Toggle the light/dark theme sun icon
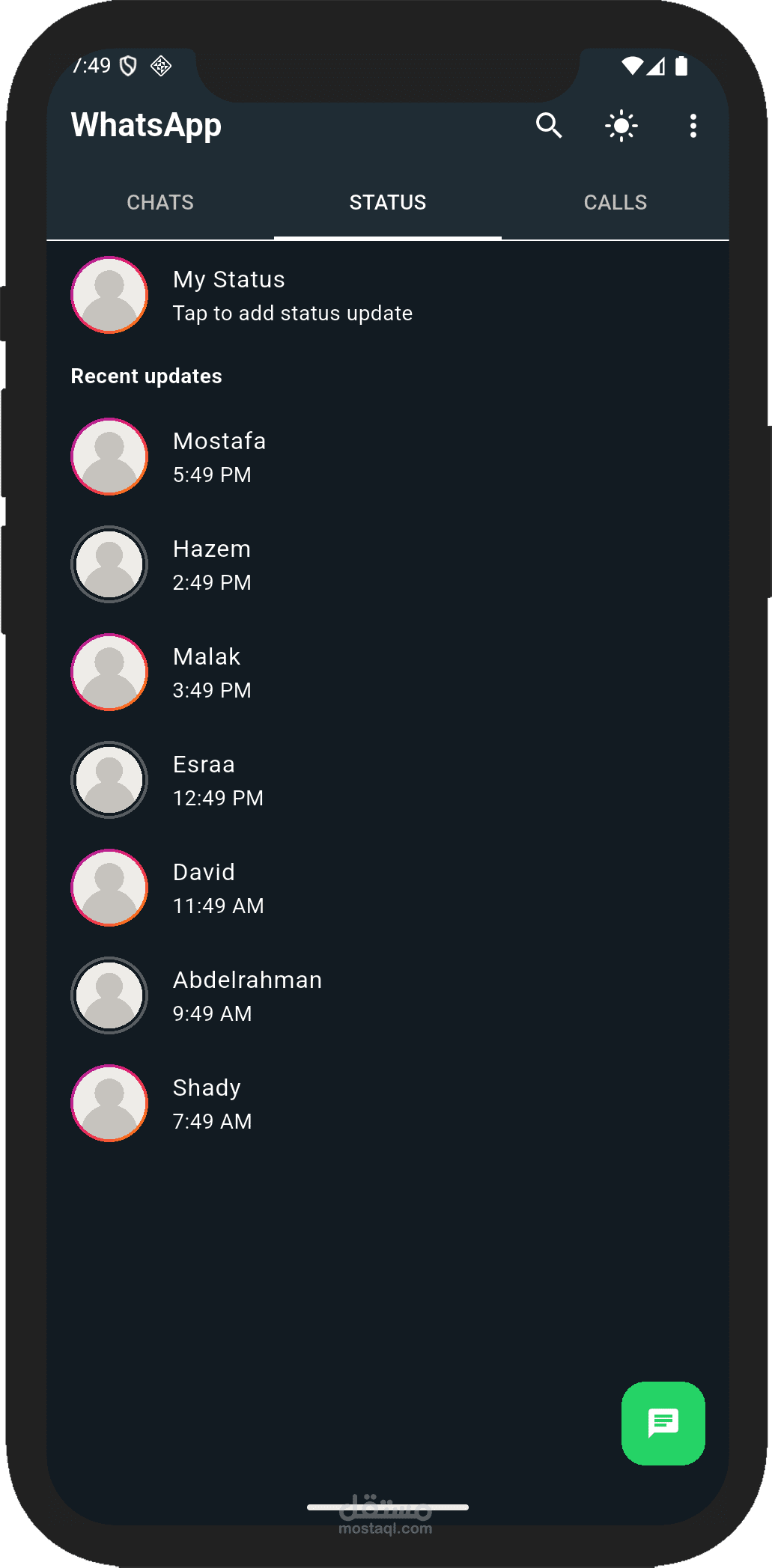The height and width of the screenshot is (1568, 772). (621, 126)
